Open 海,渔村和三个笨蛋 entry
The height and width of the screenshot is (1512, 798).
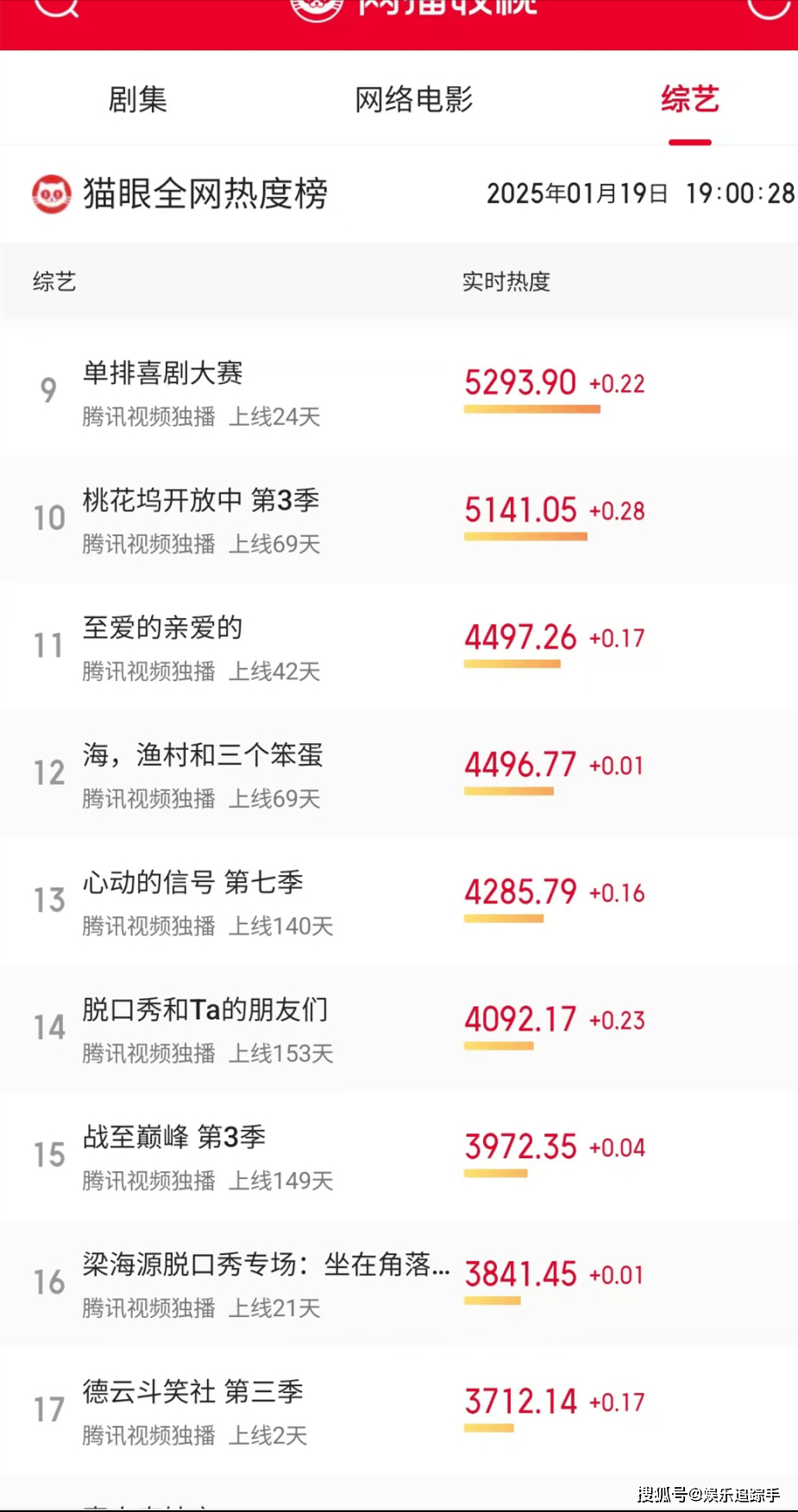(x=399, y=774)
